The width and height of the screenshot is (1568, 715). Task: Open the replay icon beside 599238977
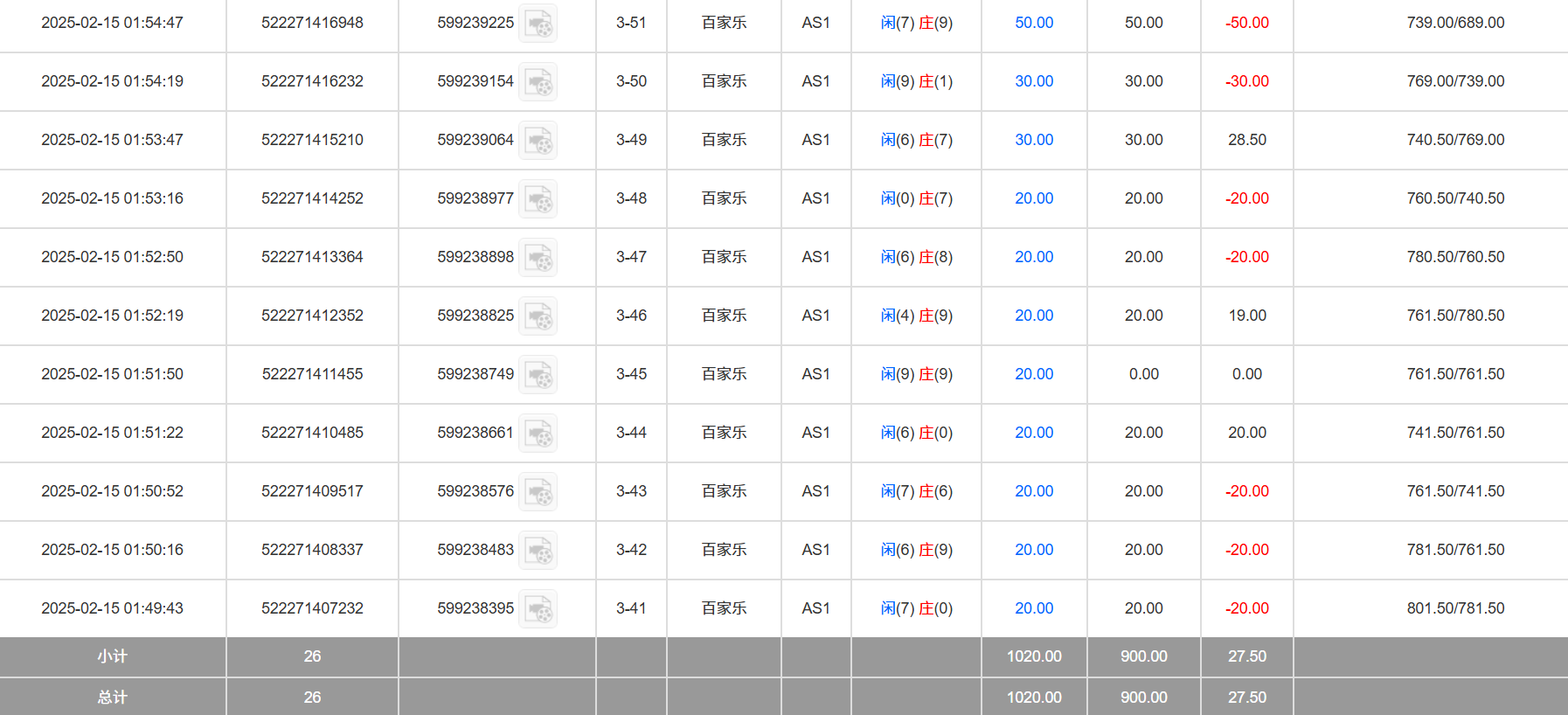538,199
